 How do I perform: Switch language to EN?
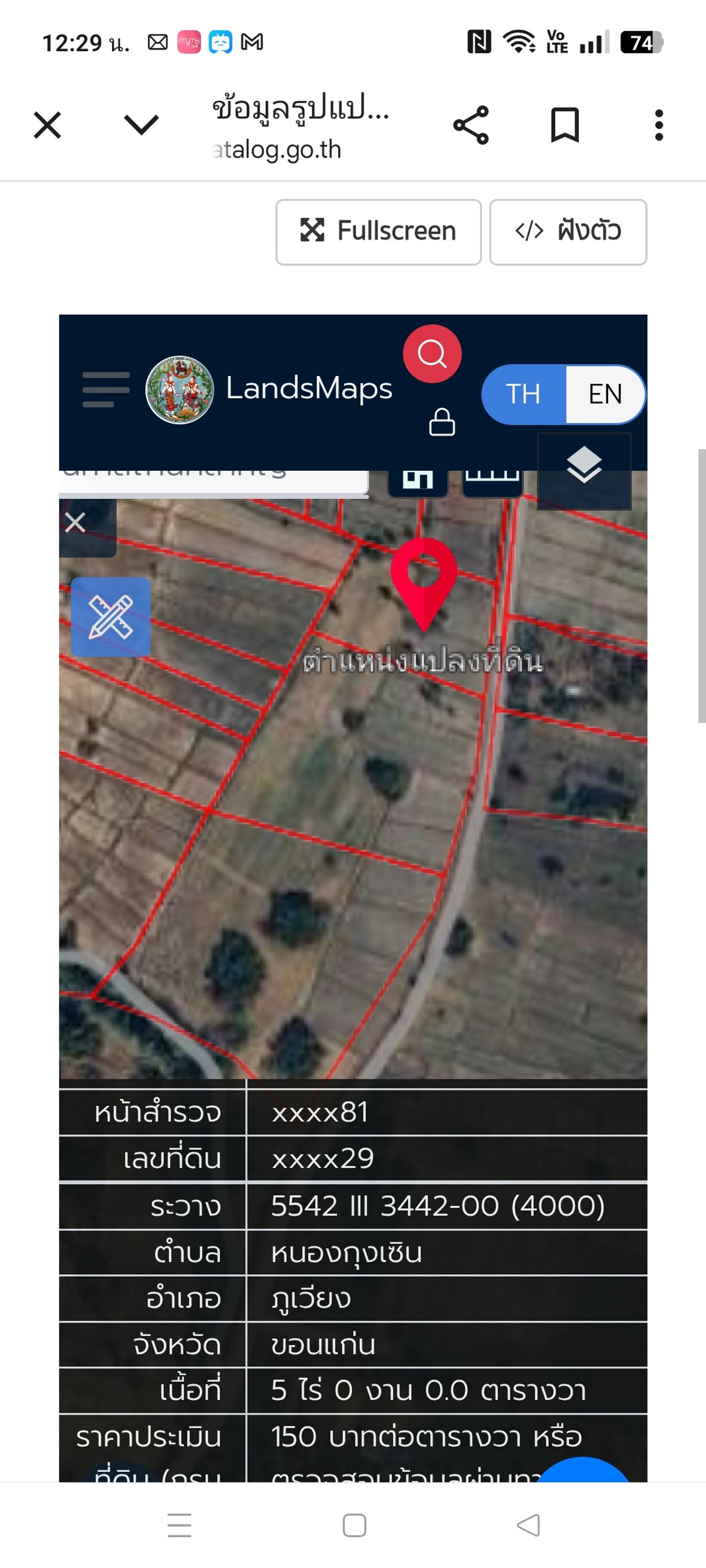pyautogui.click(x=605, y=394)
